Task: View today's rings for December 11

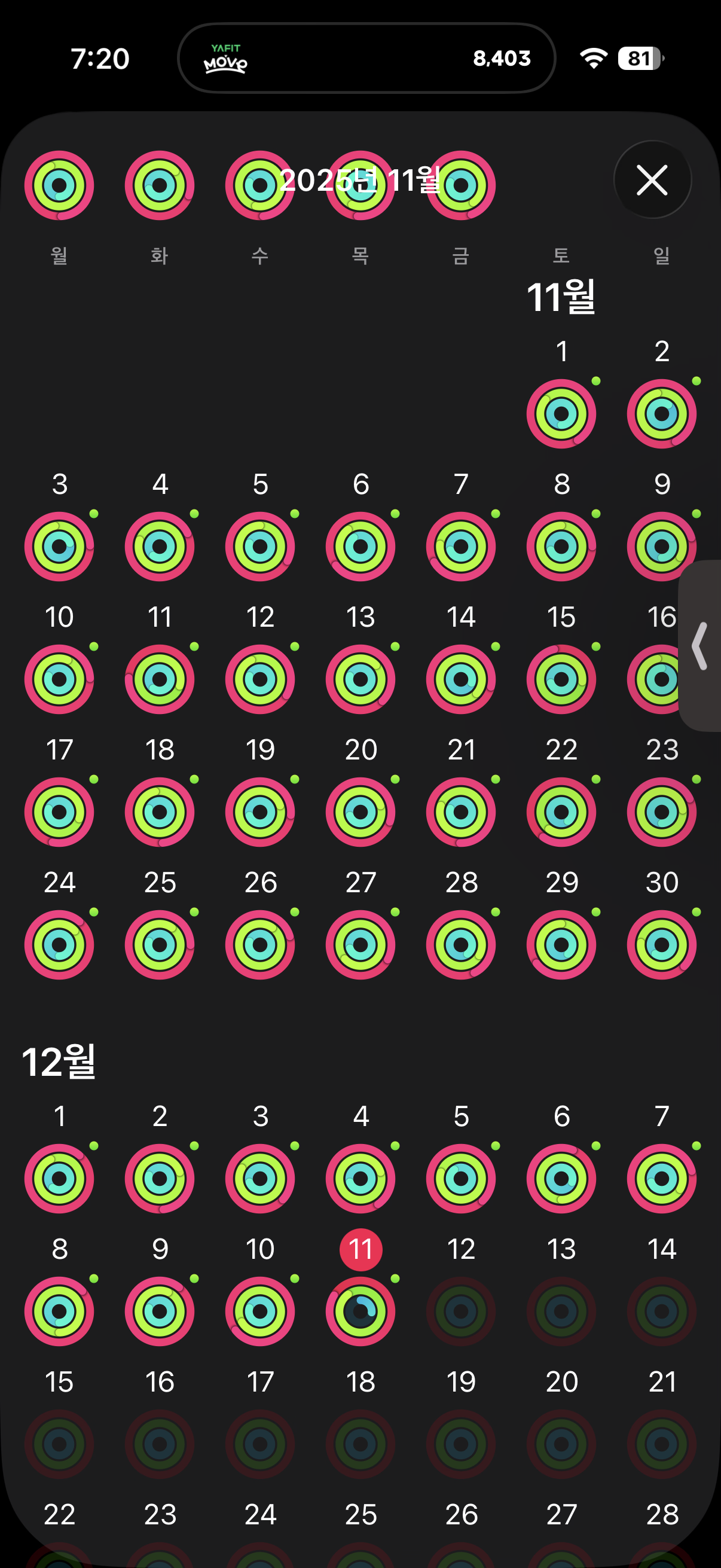Action: (x=360, y=1310)
